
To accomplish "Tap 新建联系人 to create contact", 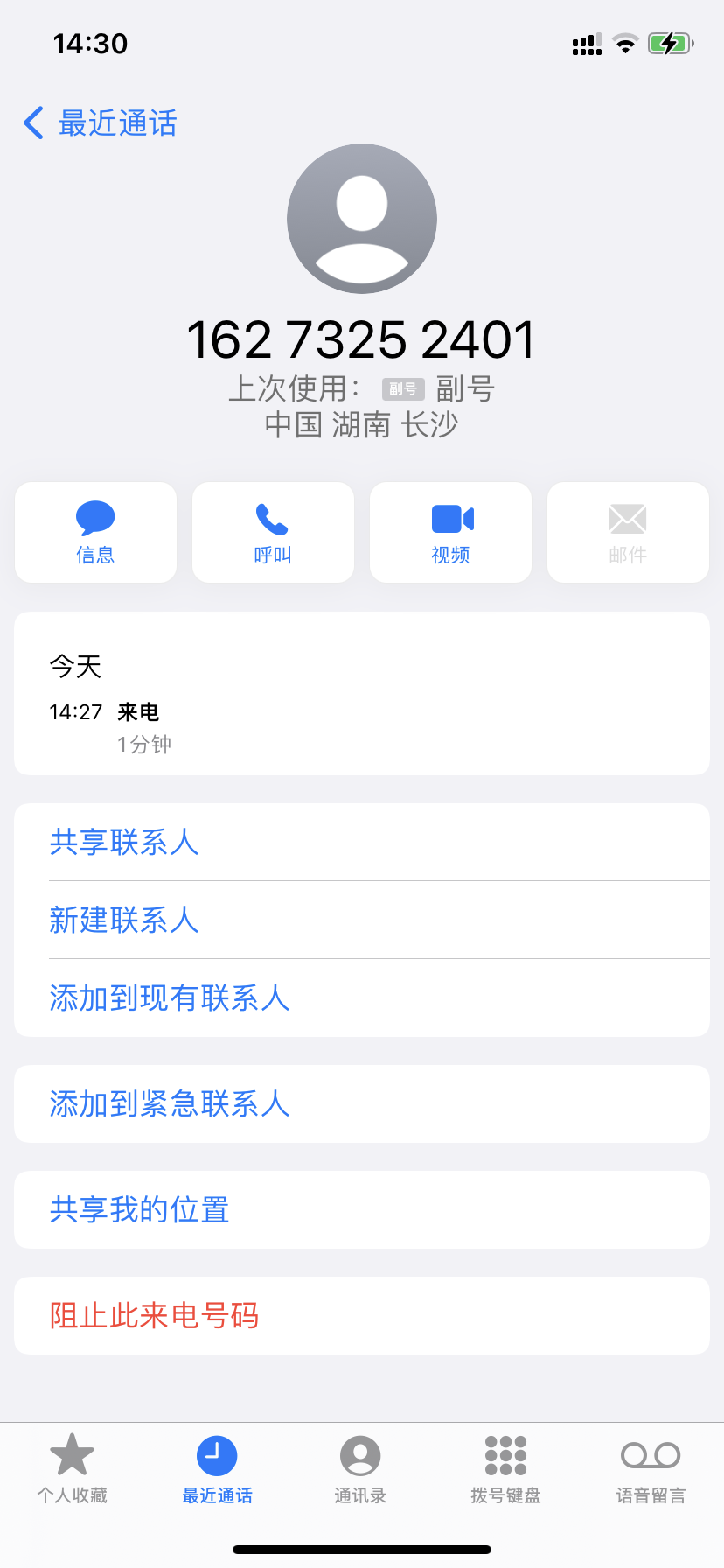I will (124, 920).
